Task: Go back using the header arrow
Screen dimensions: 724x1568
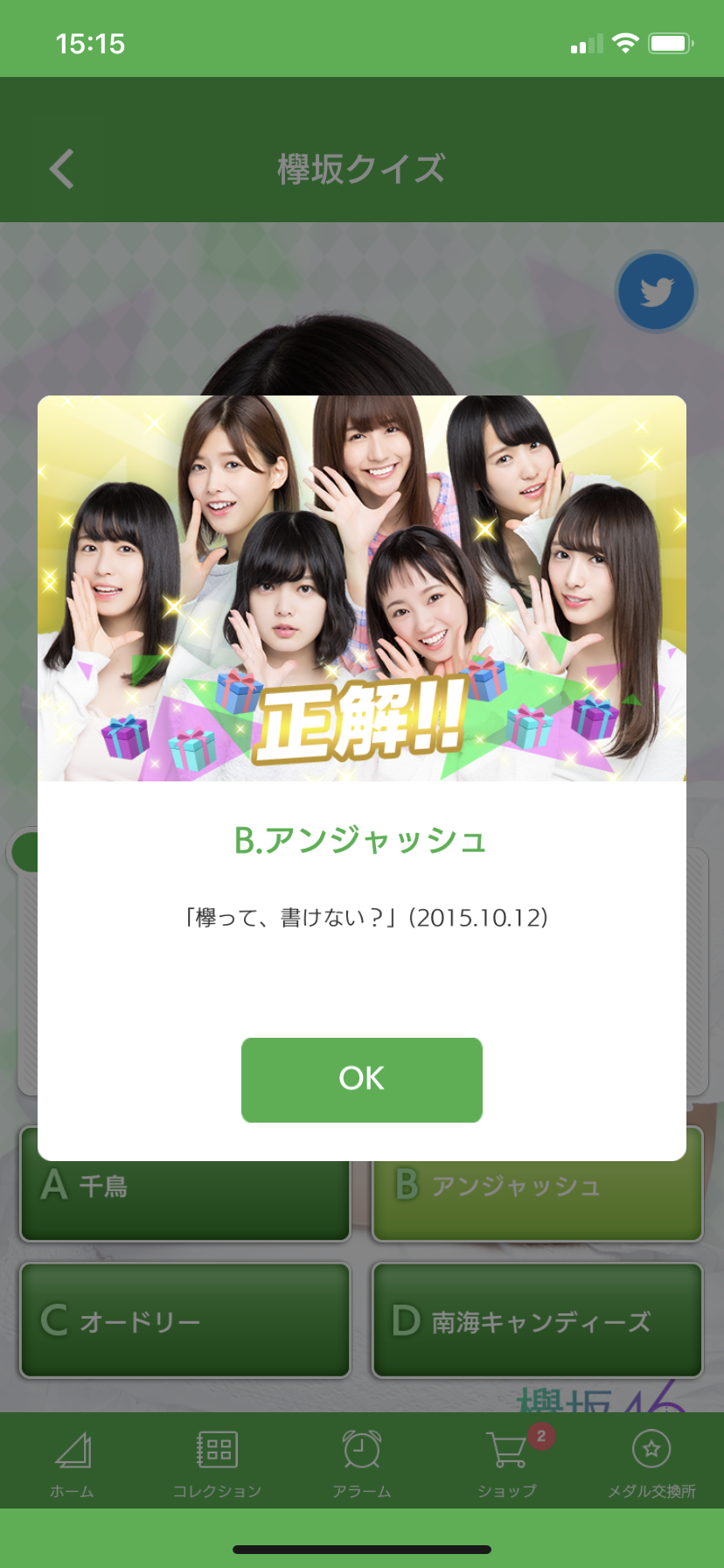Action: 62,169
